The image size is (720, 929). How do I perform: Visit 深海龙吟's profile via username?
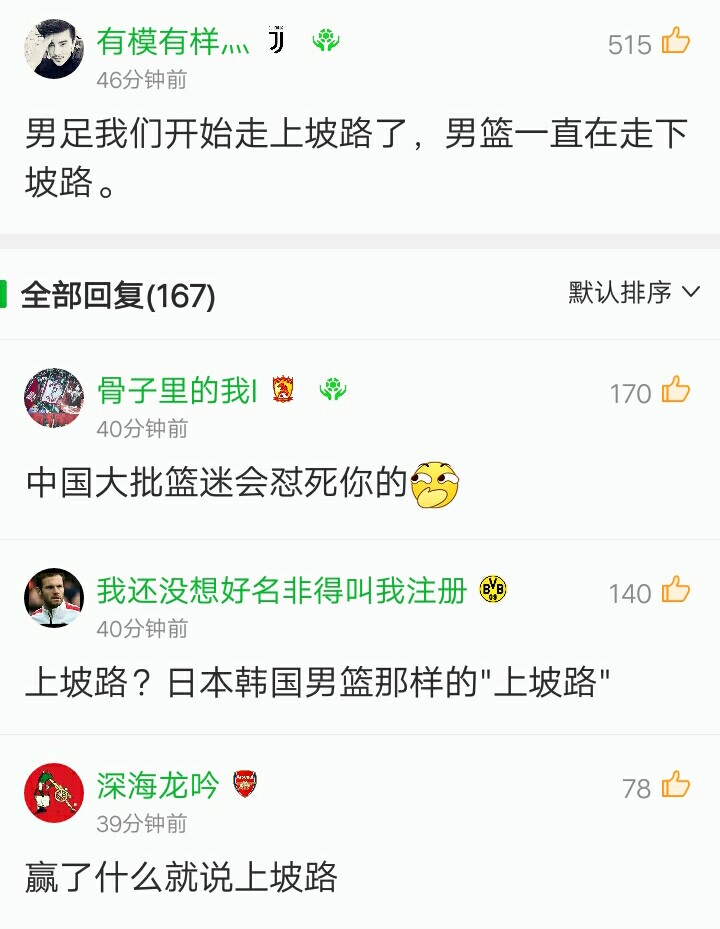coord(156,786)
